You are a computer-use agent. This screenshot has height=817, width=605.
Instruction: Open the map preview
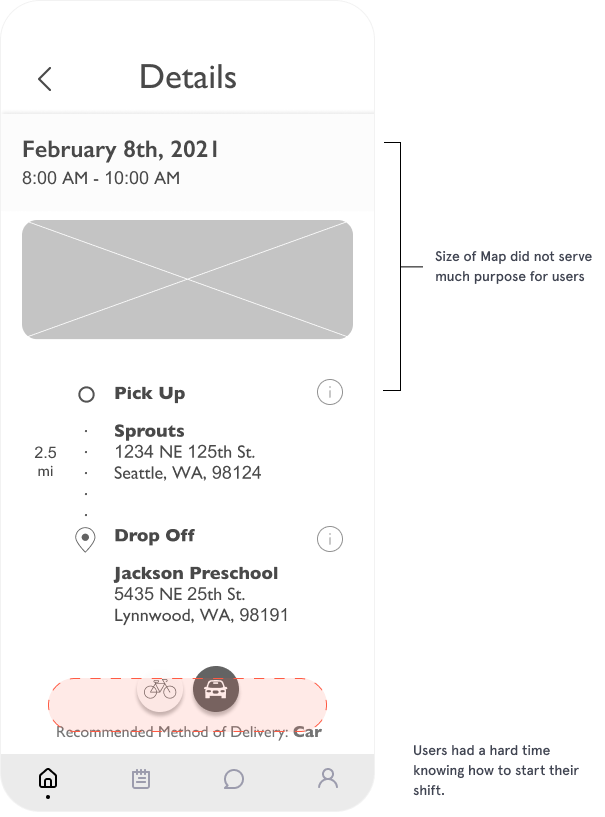pos(187,279)
